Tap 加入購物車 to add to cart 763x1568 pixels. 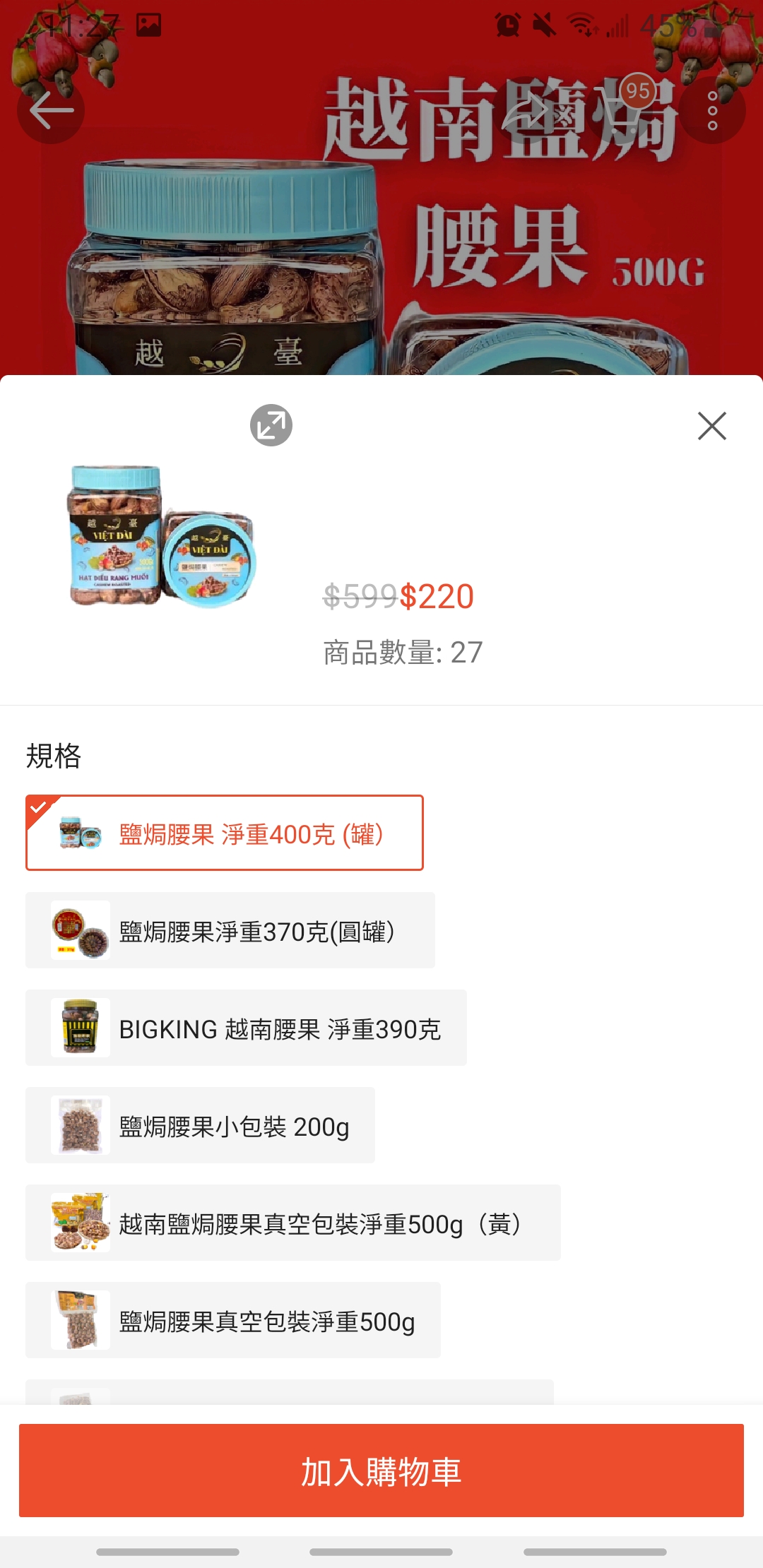pos(381,1471)
